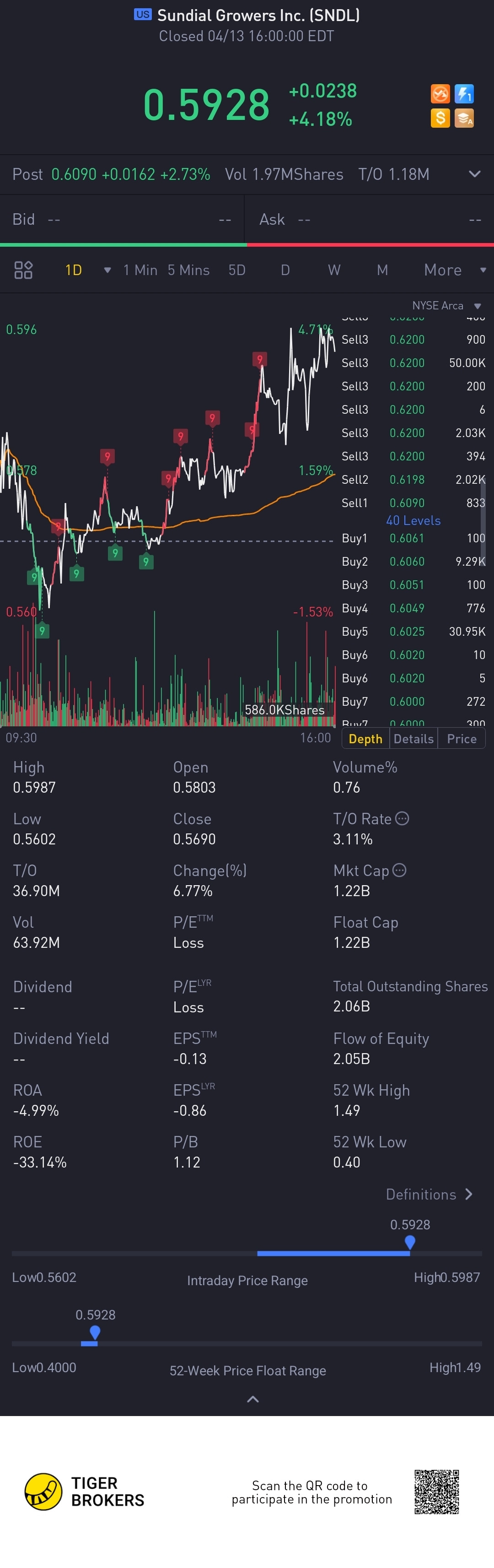Change the NYSE Arca exchange dropdown
Image resolution: width=494 pixels, height=1568 pixels.
446,306
